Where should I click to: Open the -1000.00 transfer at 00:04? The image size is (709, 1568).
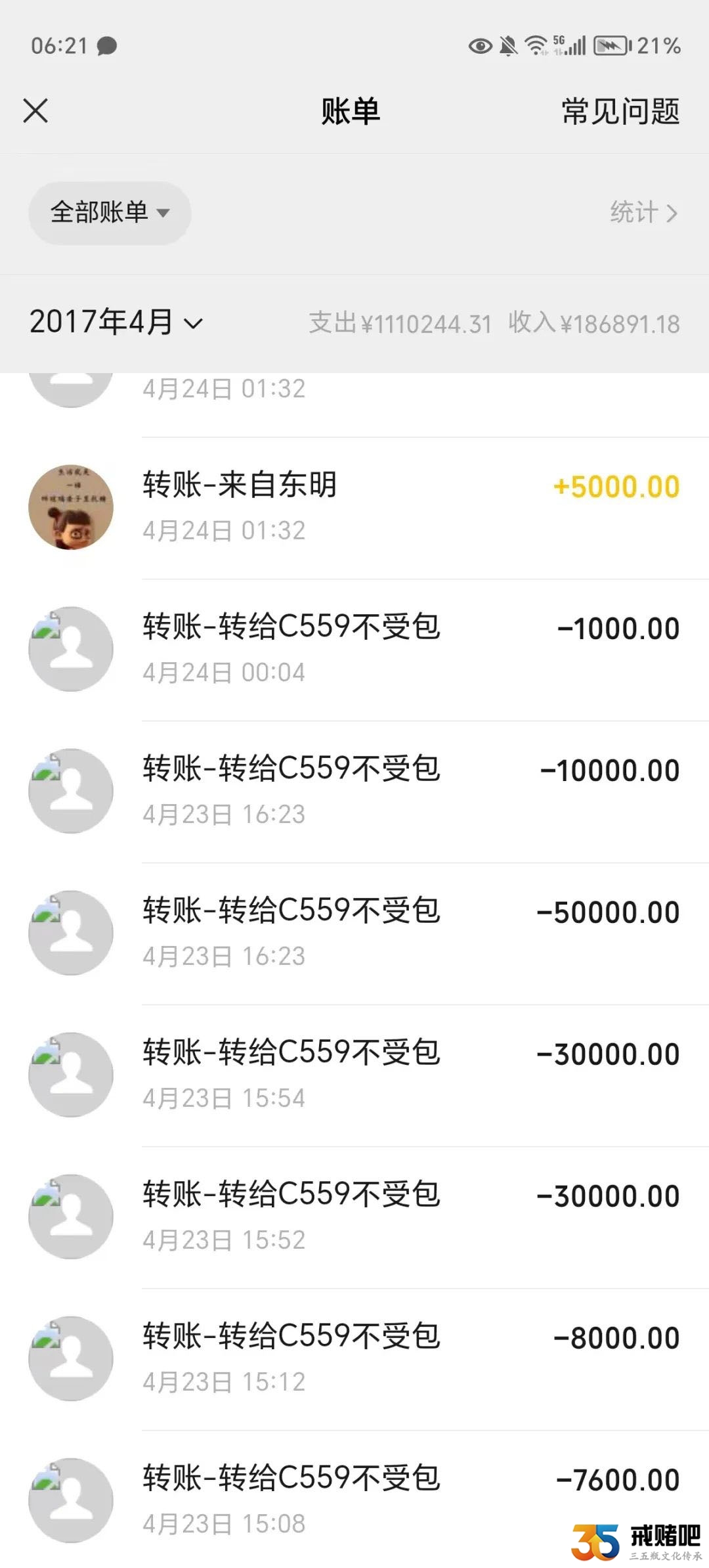click(x=354, y=650)
